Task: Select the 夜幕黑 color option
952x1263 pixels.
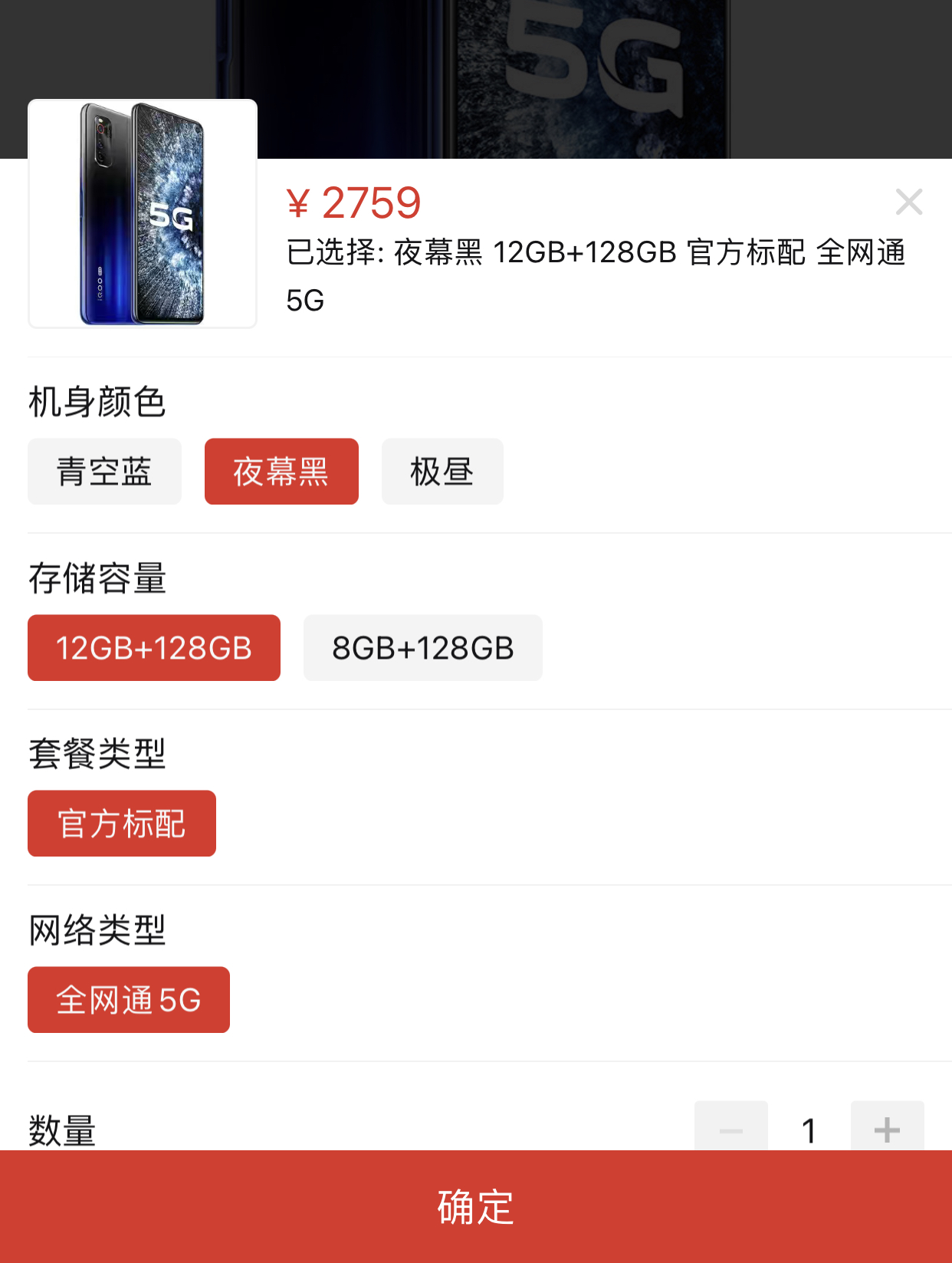Action: (x=281, y=472)
